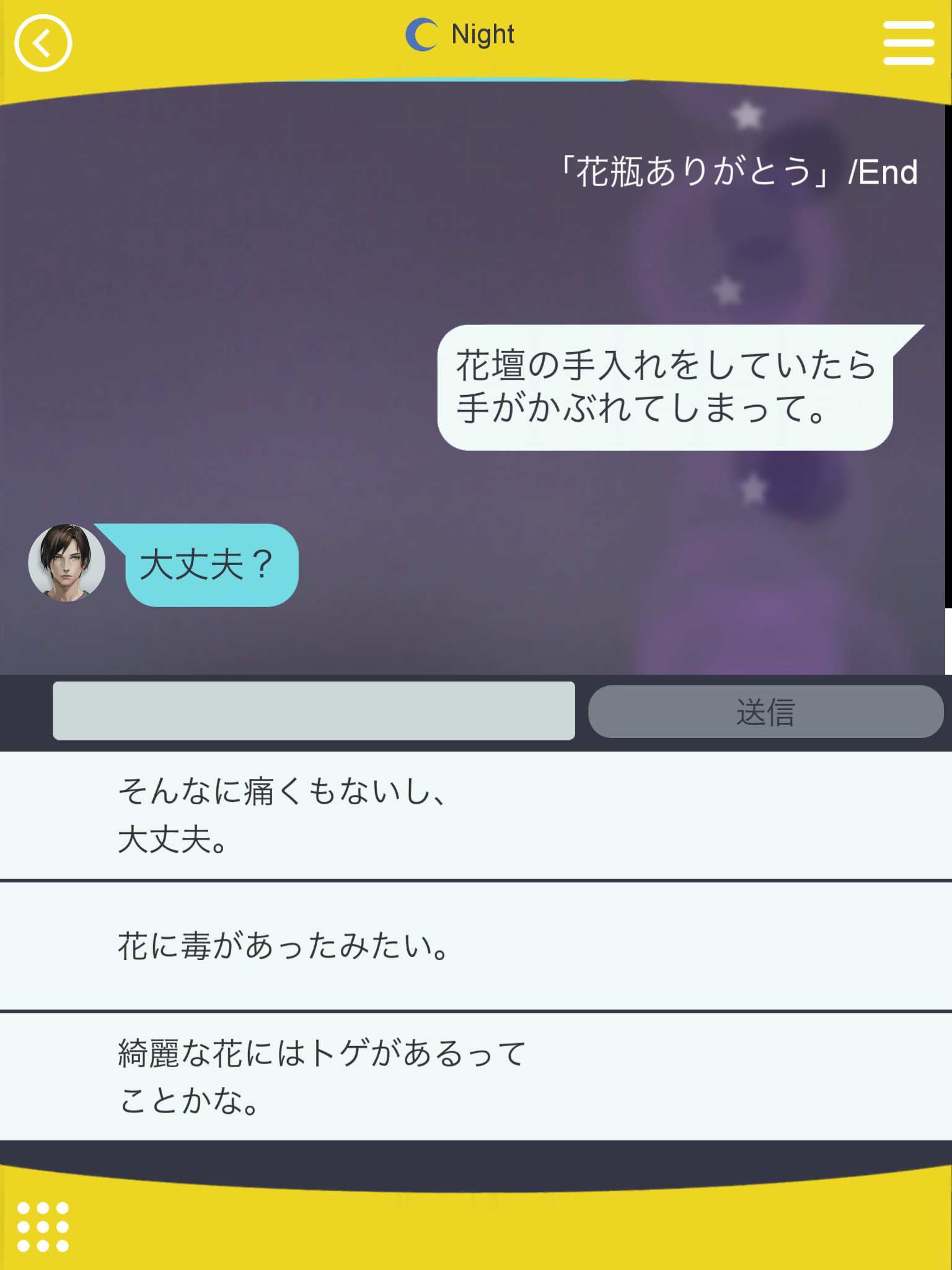Open the hamburger menu
Image resolution: width=952 pixels, height=1270 pixels.
[x=909, y=43]
